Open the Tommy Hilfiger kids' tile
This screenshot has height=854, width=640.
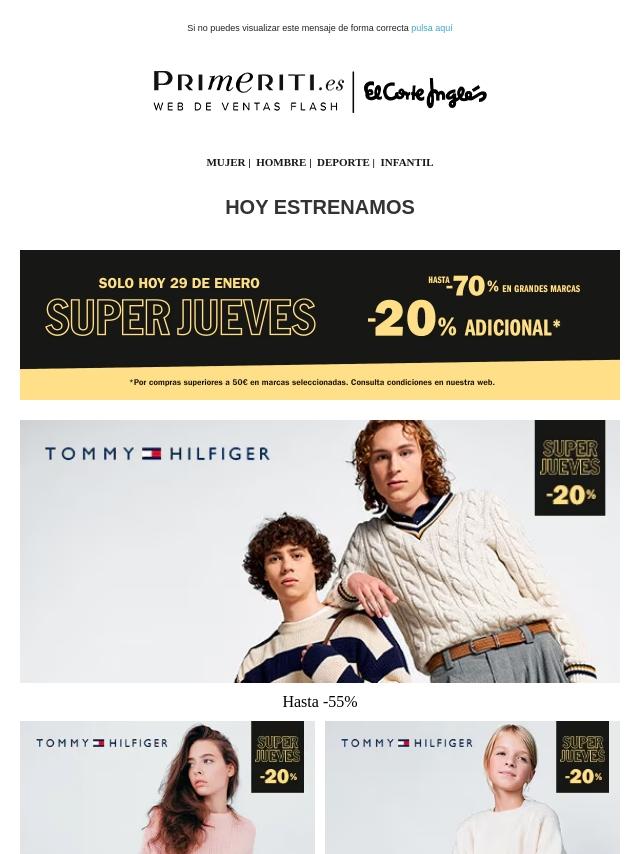click(472, 787)
